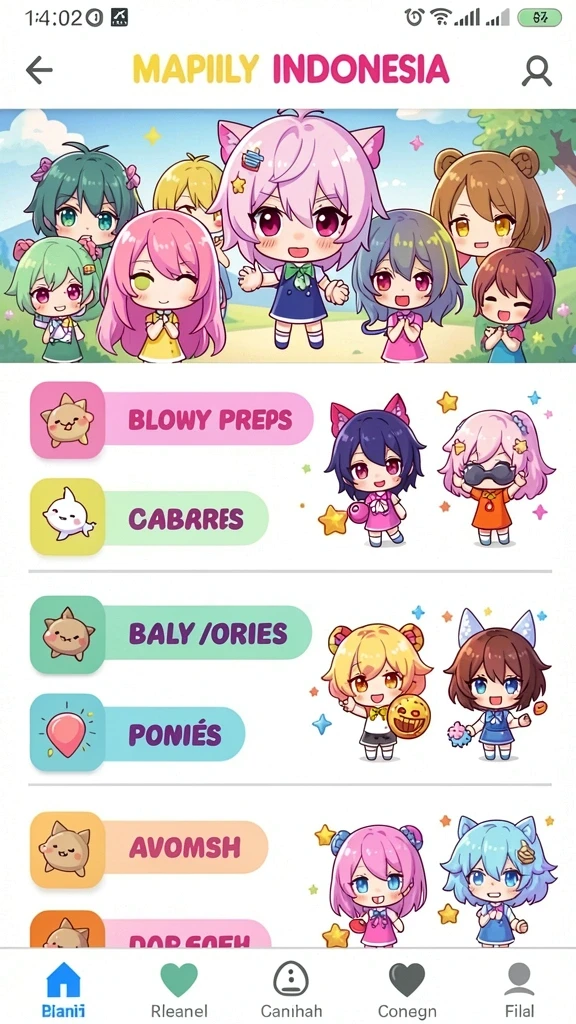
Task: Select the CABARES category
Action: pos(150,518)
